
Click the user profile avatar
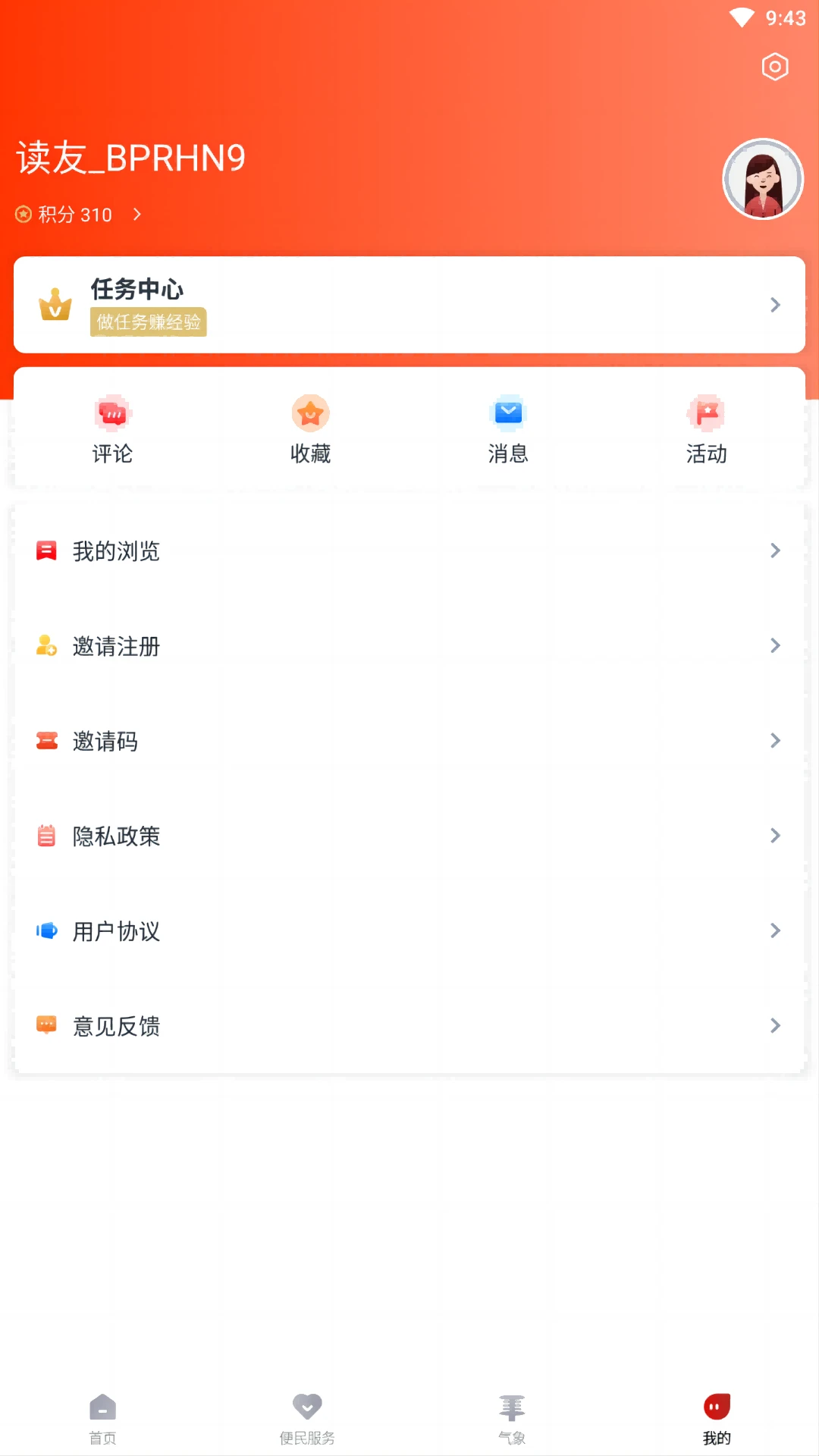click(x=762, y=180)
